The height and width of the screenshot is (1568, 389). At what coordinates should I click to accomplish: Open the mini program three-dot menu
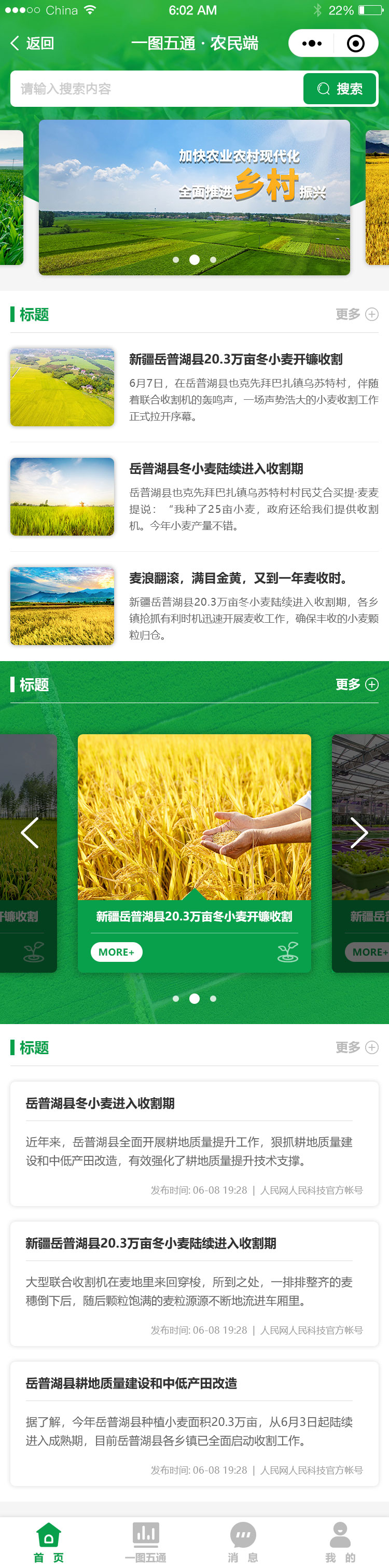coord(312,43)
